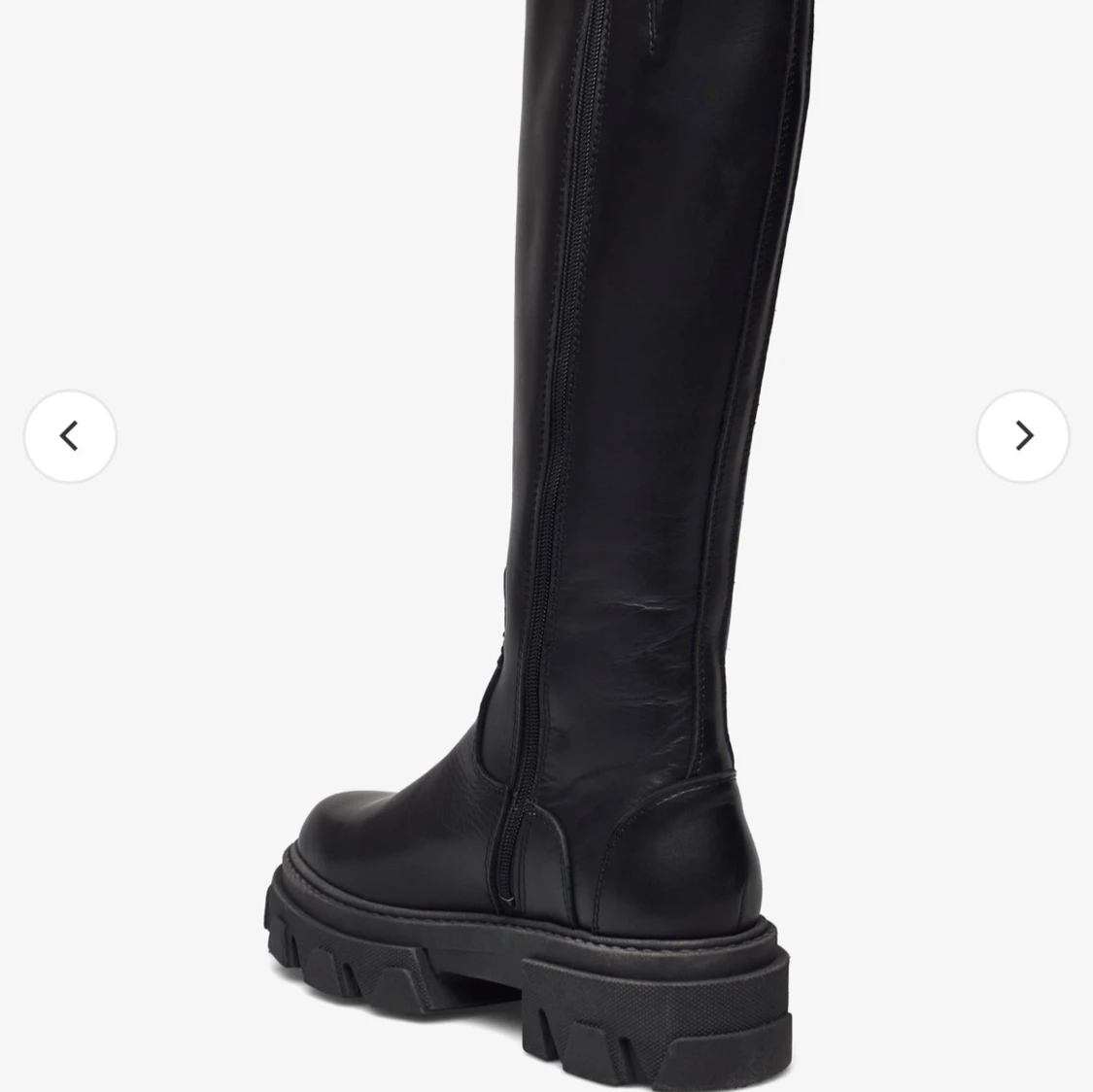Screen dimensions: 1093x1092
Task: Show the next product image
Action: [1022, 436]
